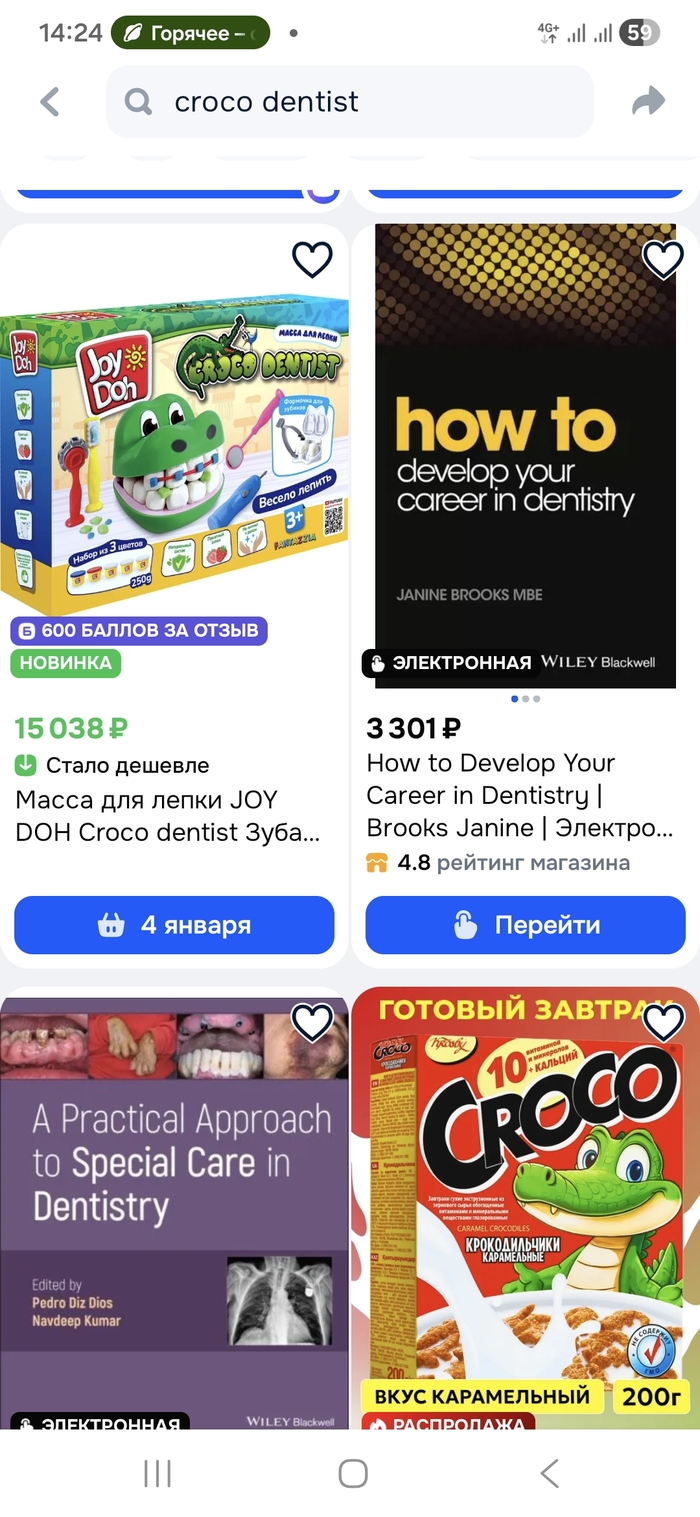Viewport: 700px width, 1517px height.
Task: Tap the Перейти button
Action: [x=525, y=925]
